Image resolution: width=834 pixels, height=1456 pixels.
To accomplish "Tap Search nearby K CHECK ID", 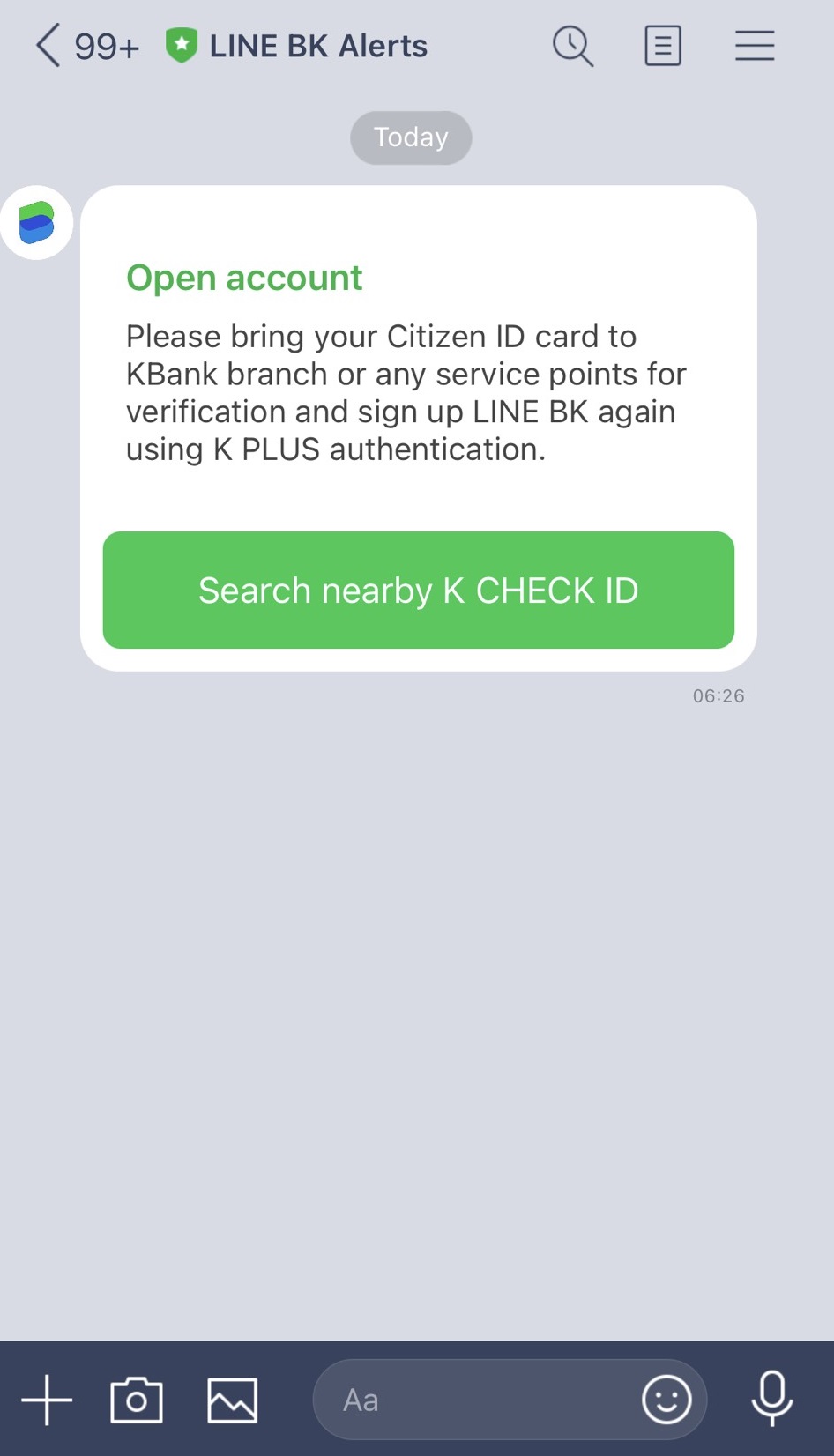I will pos(418,590).
